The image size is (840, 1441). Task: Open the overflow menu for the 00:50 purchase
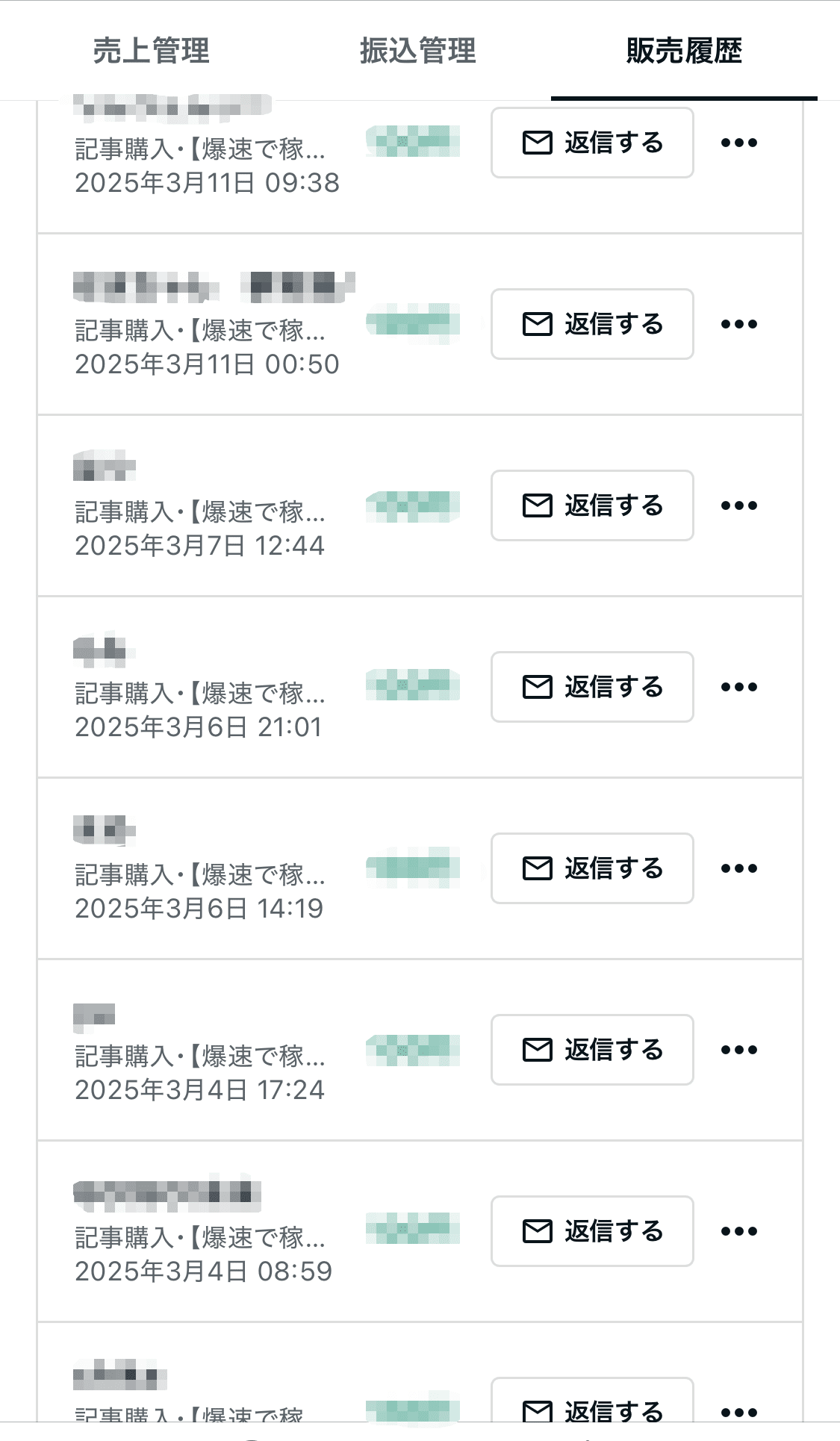(x=739, y=324)
